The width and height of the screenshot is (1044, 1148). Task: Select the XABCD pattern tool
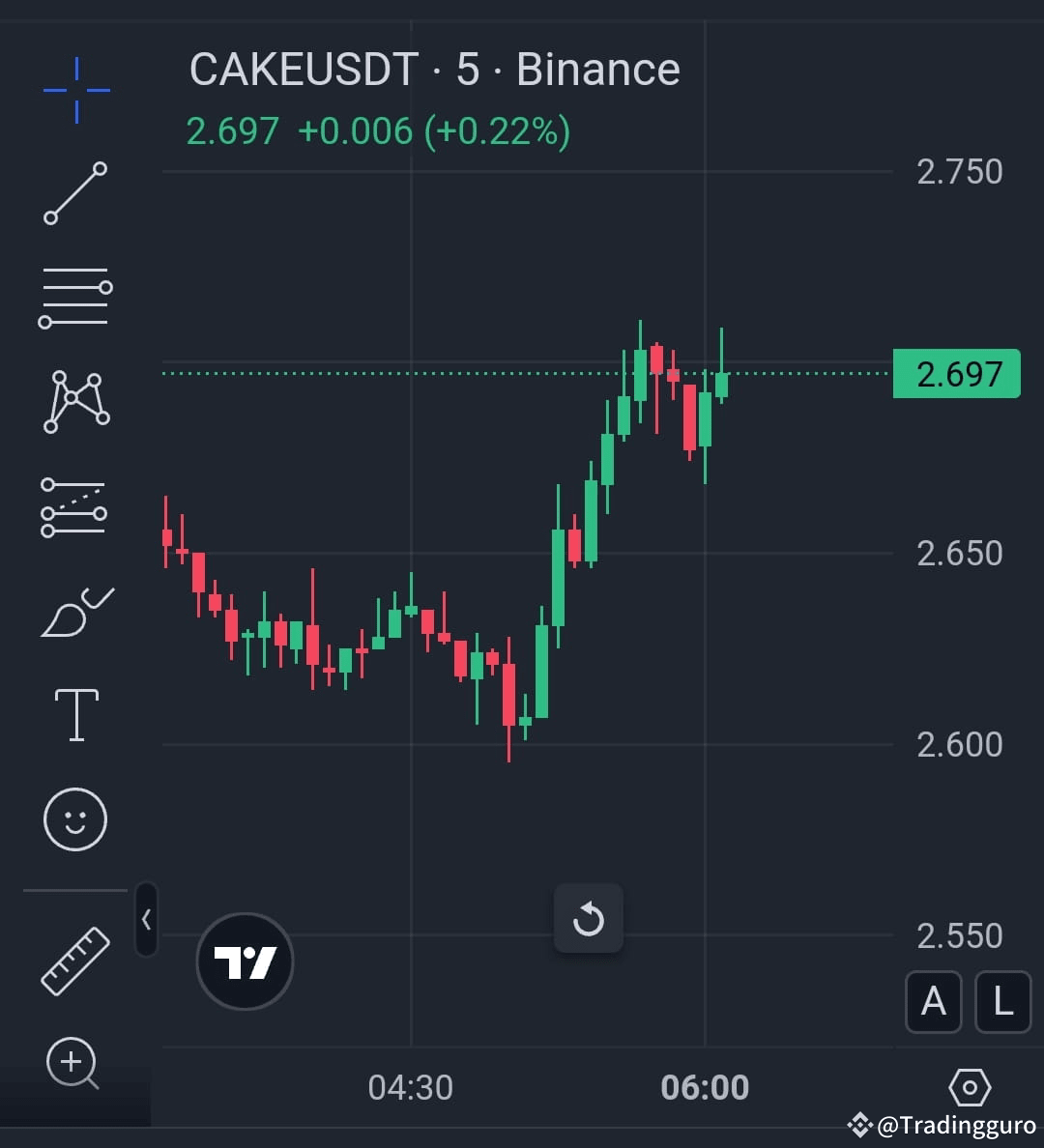click(75, 399)
